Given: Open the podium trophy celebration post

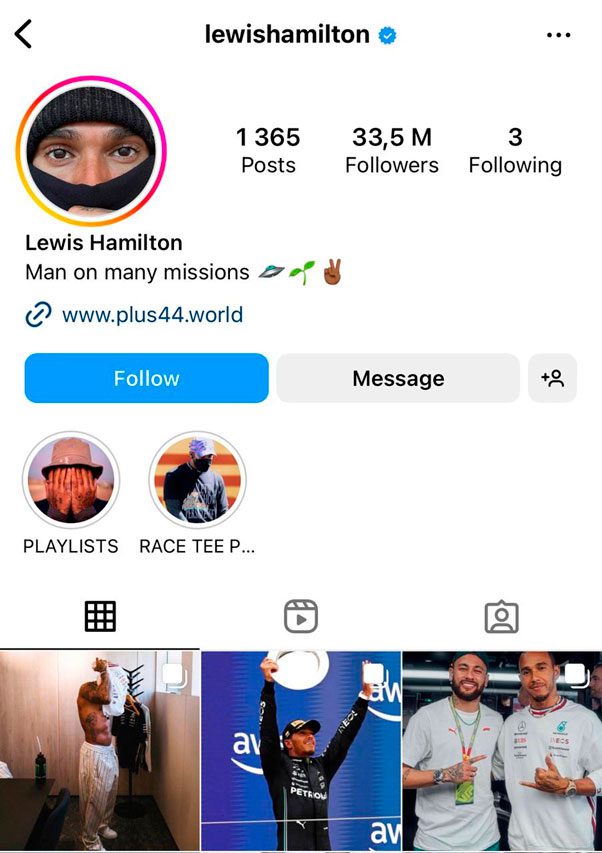Looking at the screenshot, I should point(300,752).
